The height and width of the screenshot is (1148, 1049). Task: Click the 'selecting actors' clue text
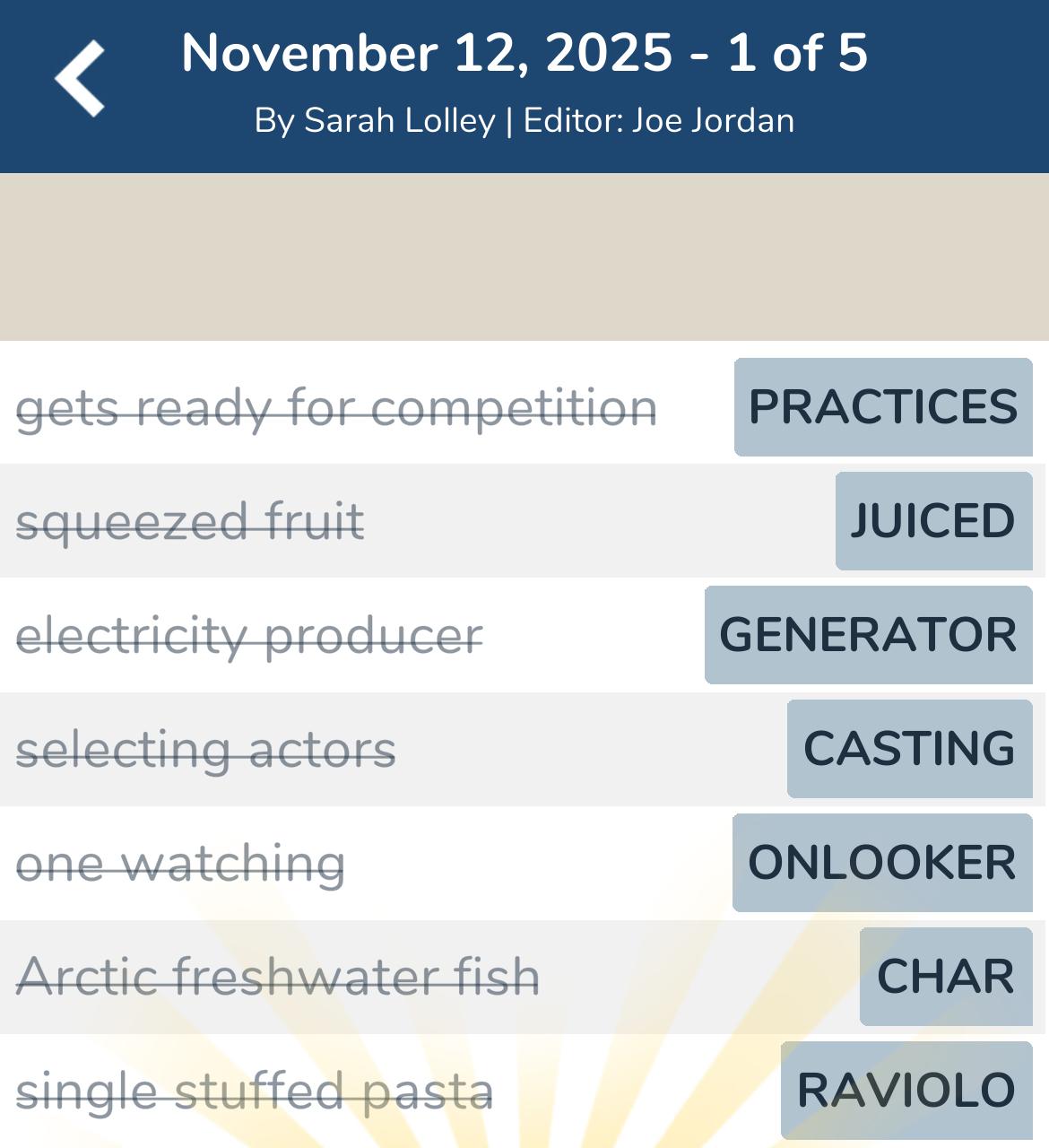[206, 749]
